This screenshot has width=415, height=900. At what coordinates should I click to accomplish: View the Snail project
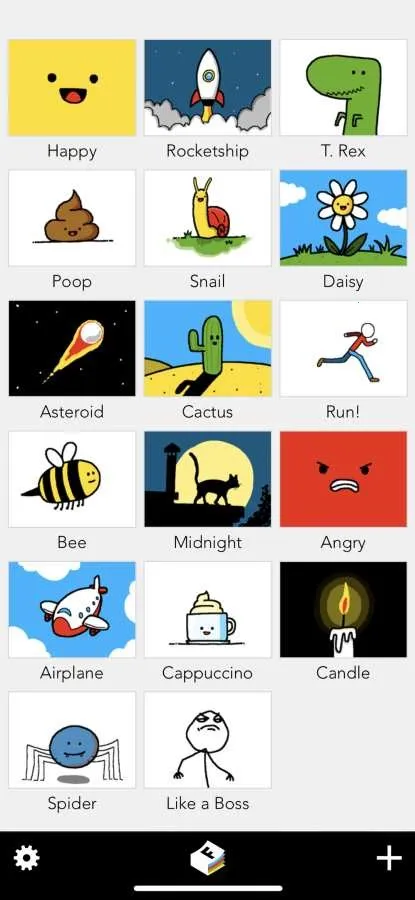(208, 218)
